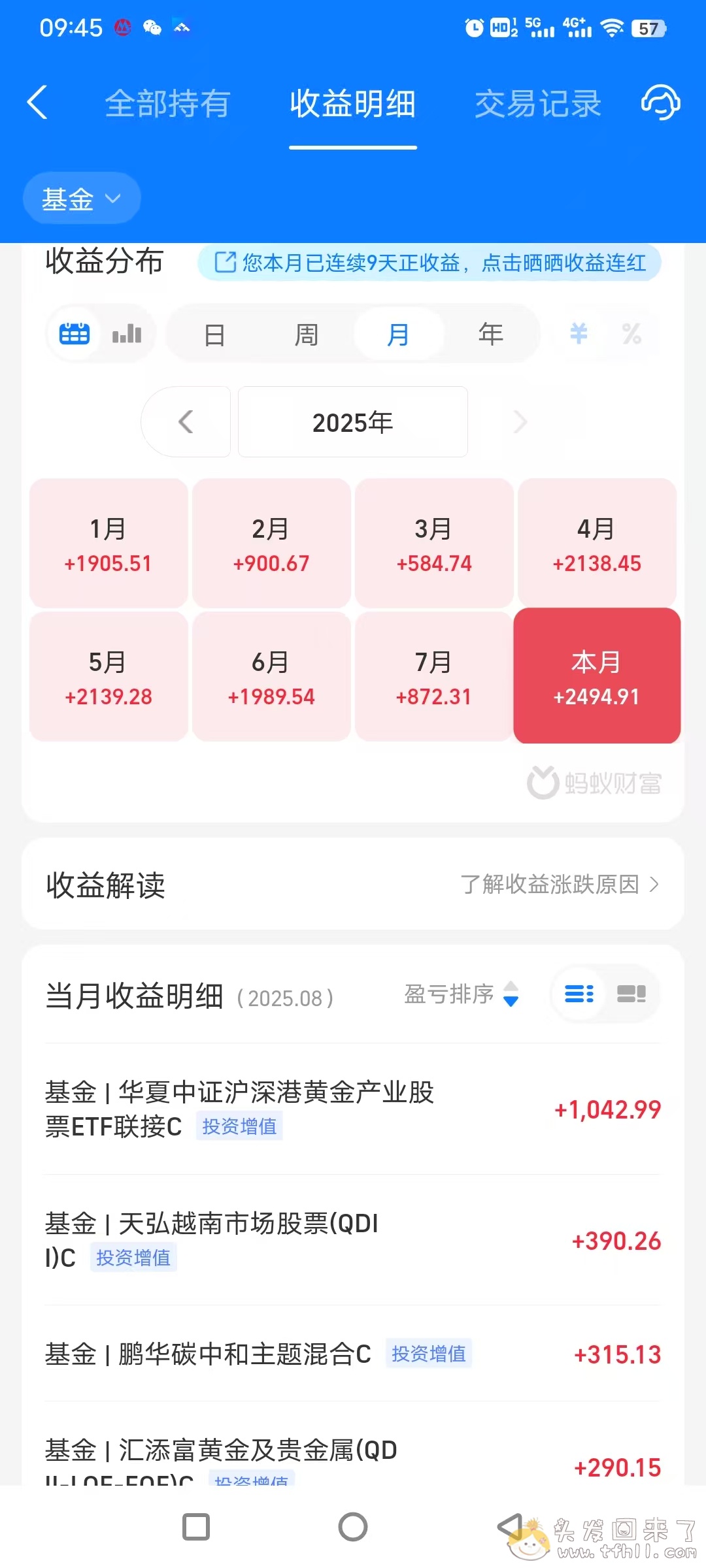Tap the system home button
This screenshot has width=706, height=1568.
point(353,1527)
